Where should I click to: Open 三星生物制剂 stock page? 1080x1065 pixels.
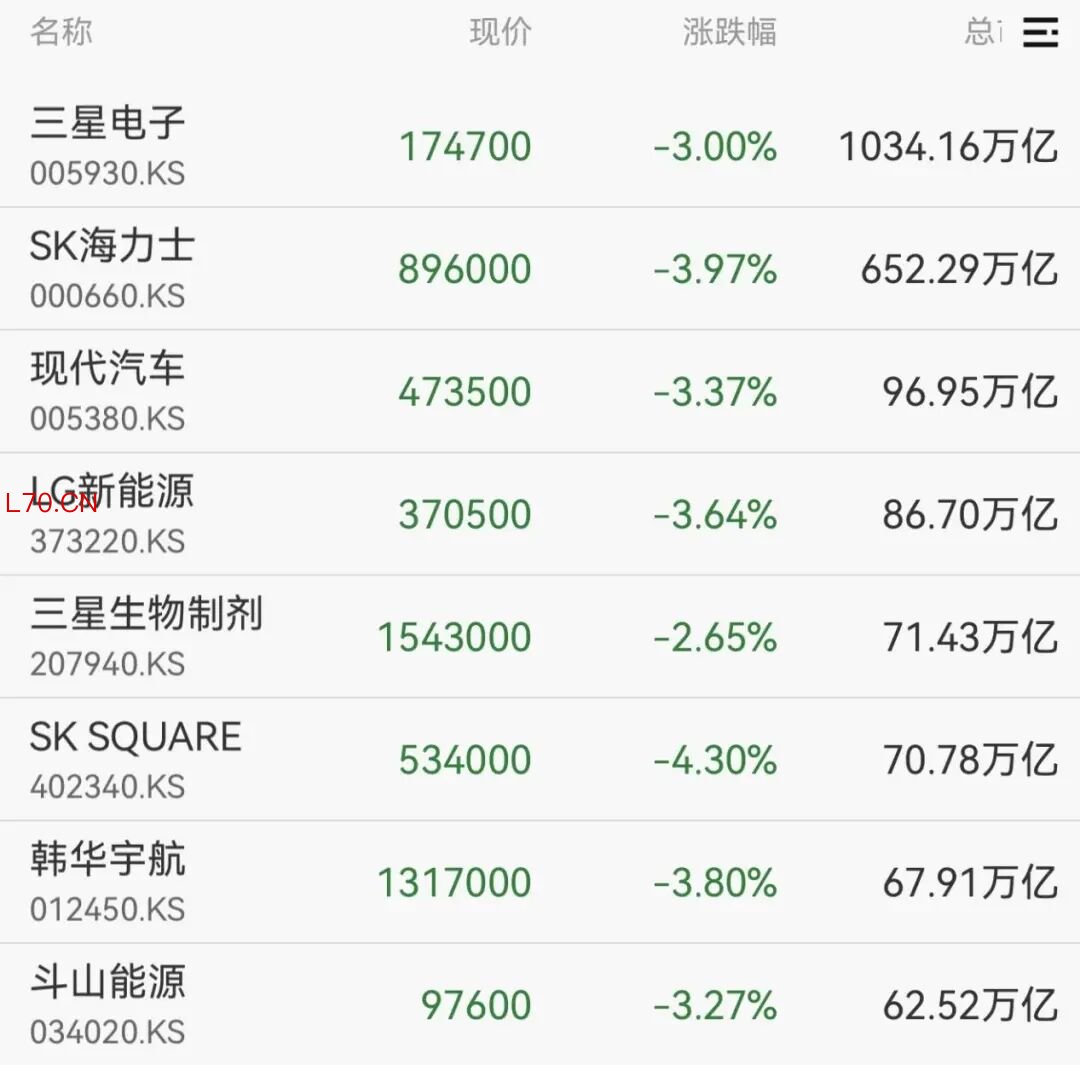540,637
